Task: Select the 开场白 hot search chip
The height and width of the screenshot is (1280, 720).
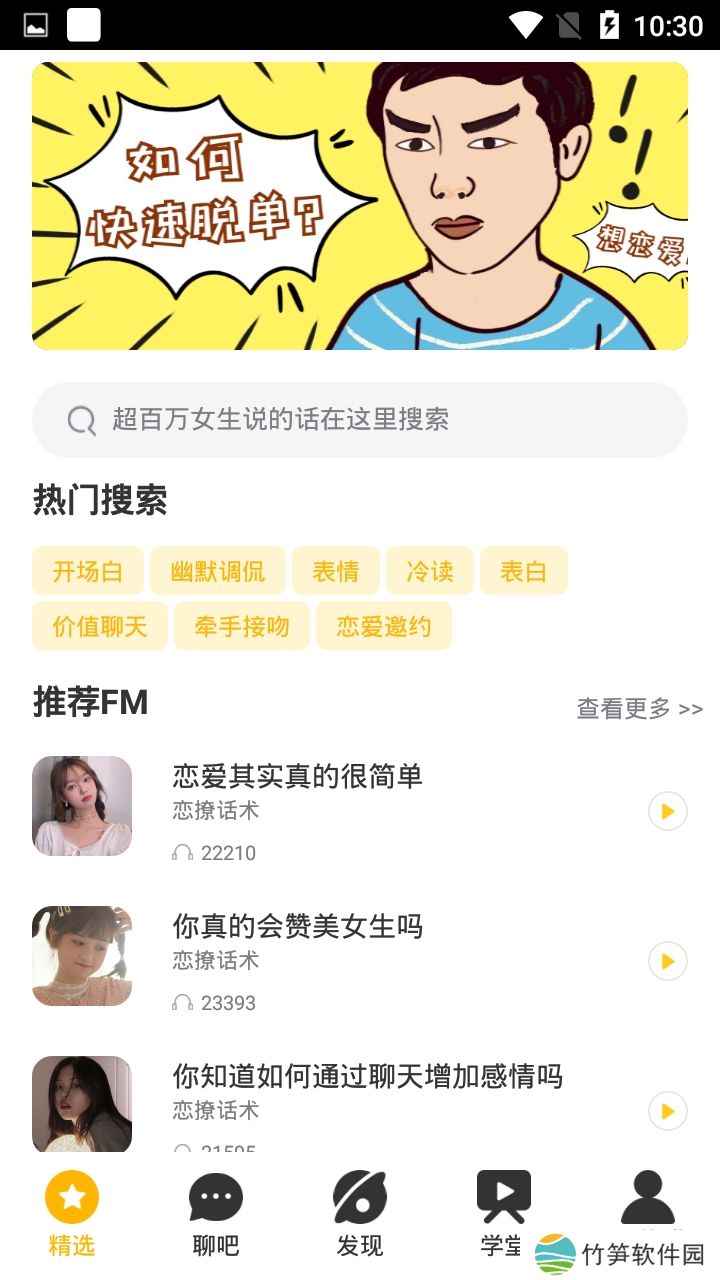Action: pos(88,571)
